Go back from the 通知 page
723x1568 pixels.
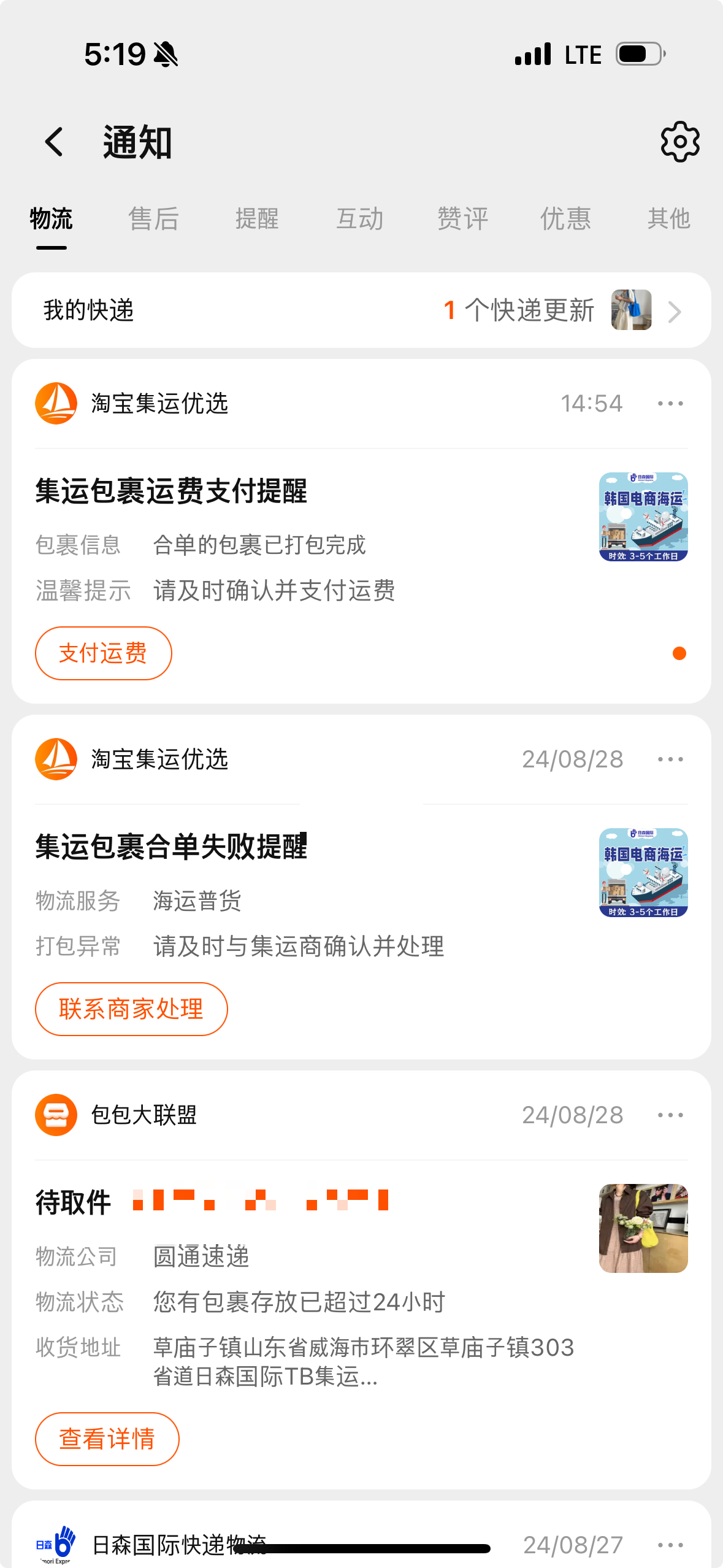(x=55, y=142)
